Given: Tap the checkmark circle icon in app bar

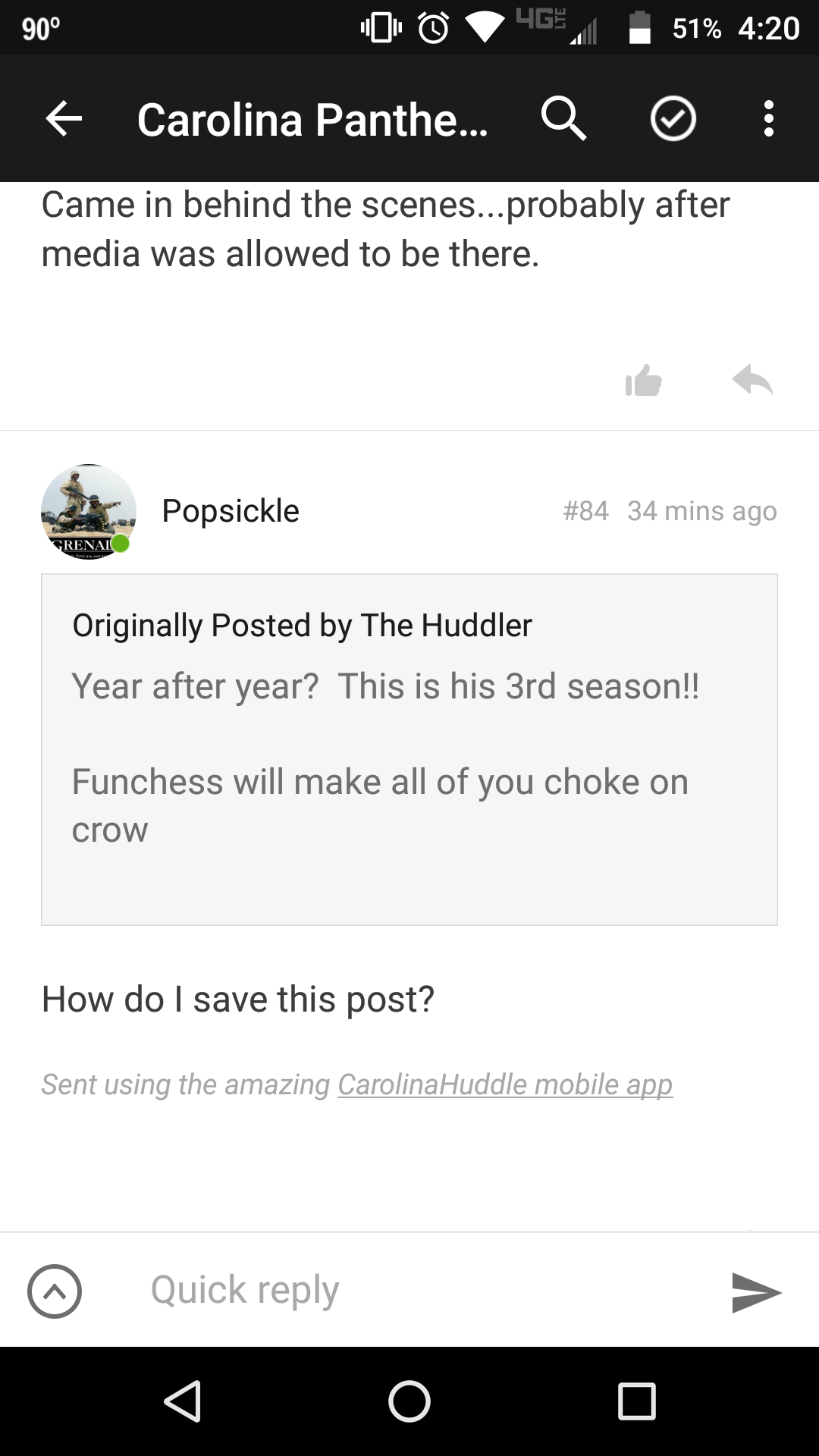Looking at the screenshot, I should pos(673,119).
